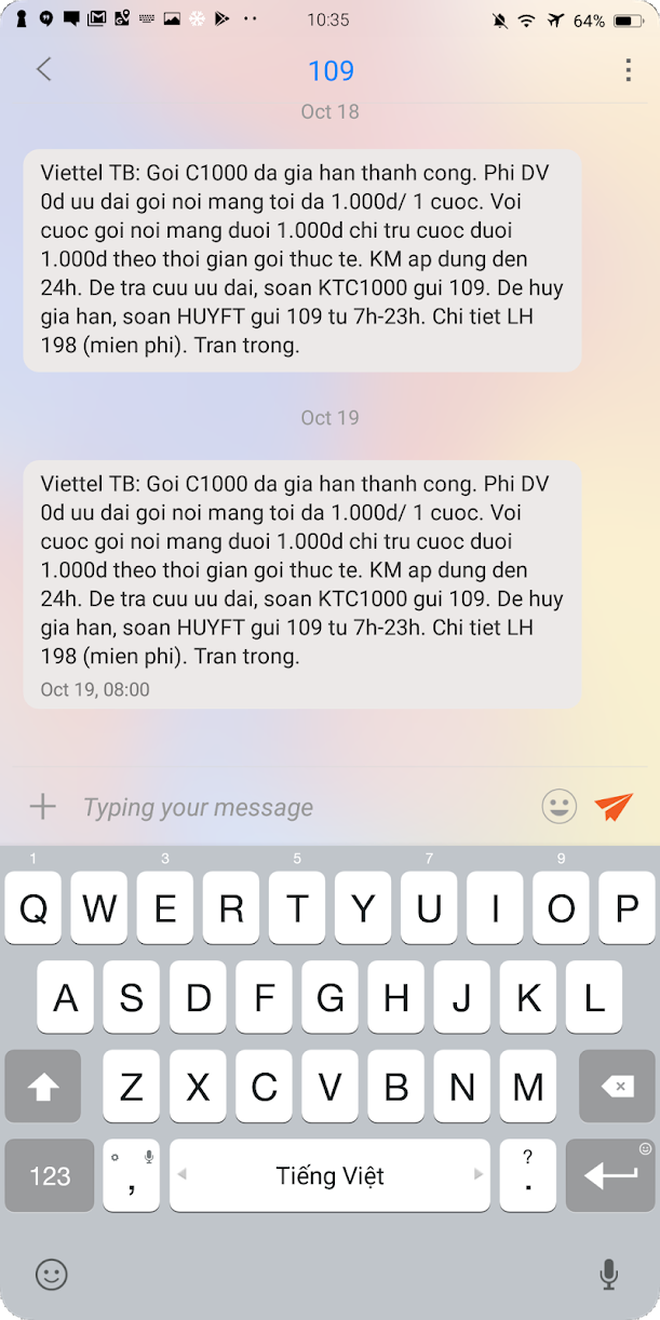Tap the Tiếng Việt space bar
Image resolution: width=660 pixels, height=1320 pixels.
[x=330, y=1176]
